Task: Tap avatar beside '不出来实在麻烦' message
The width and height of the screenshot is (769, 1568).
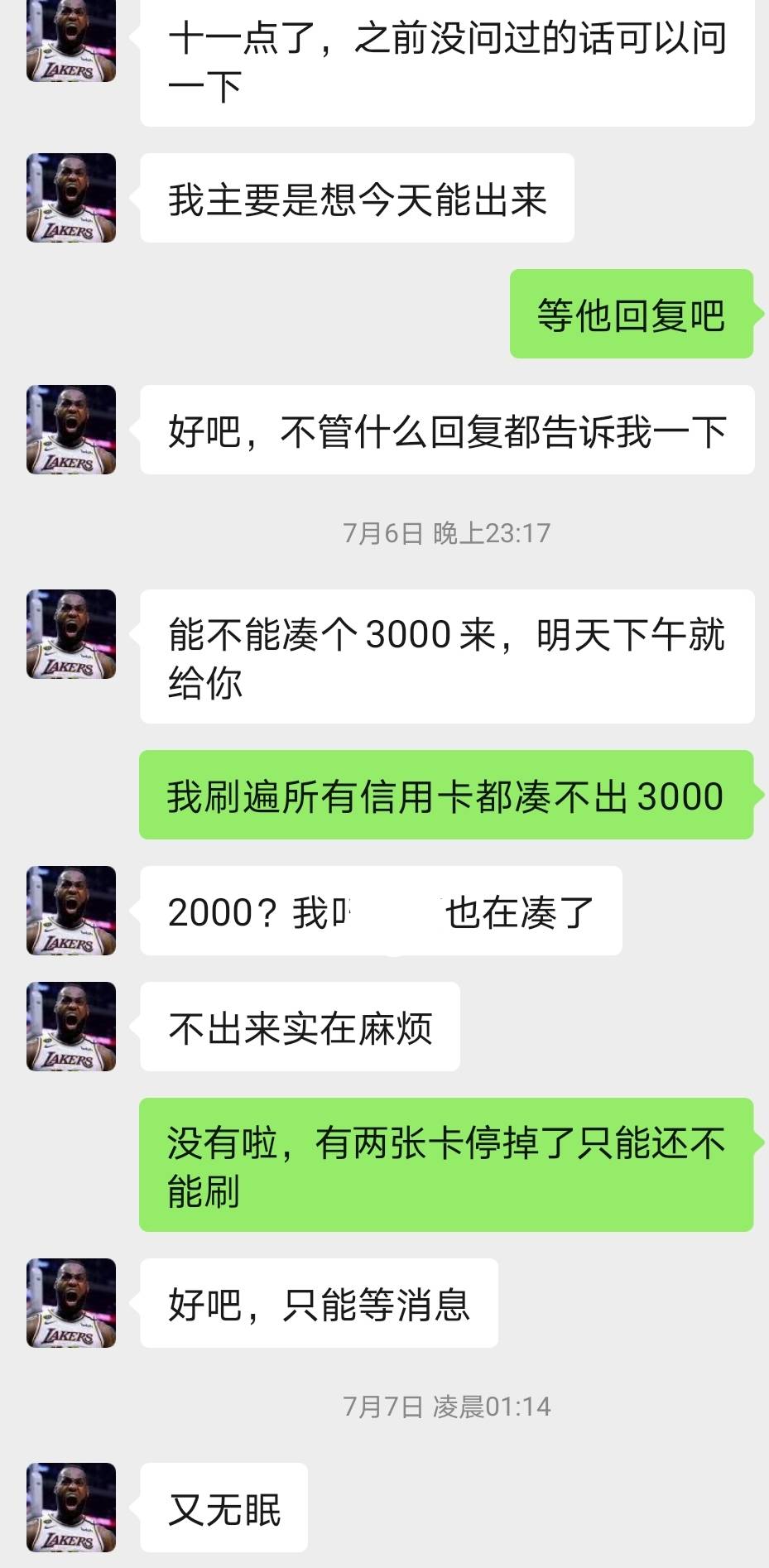Action: pos(71,1027)
